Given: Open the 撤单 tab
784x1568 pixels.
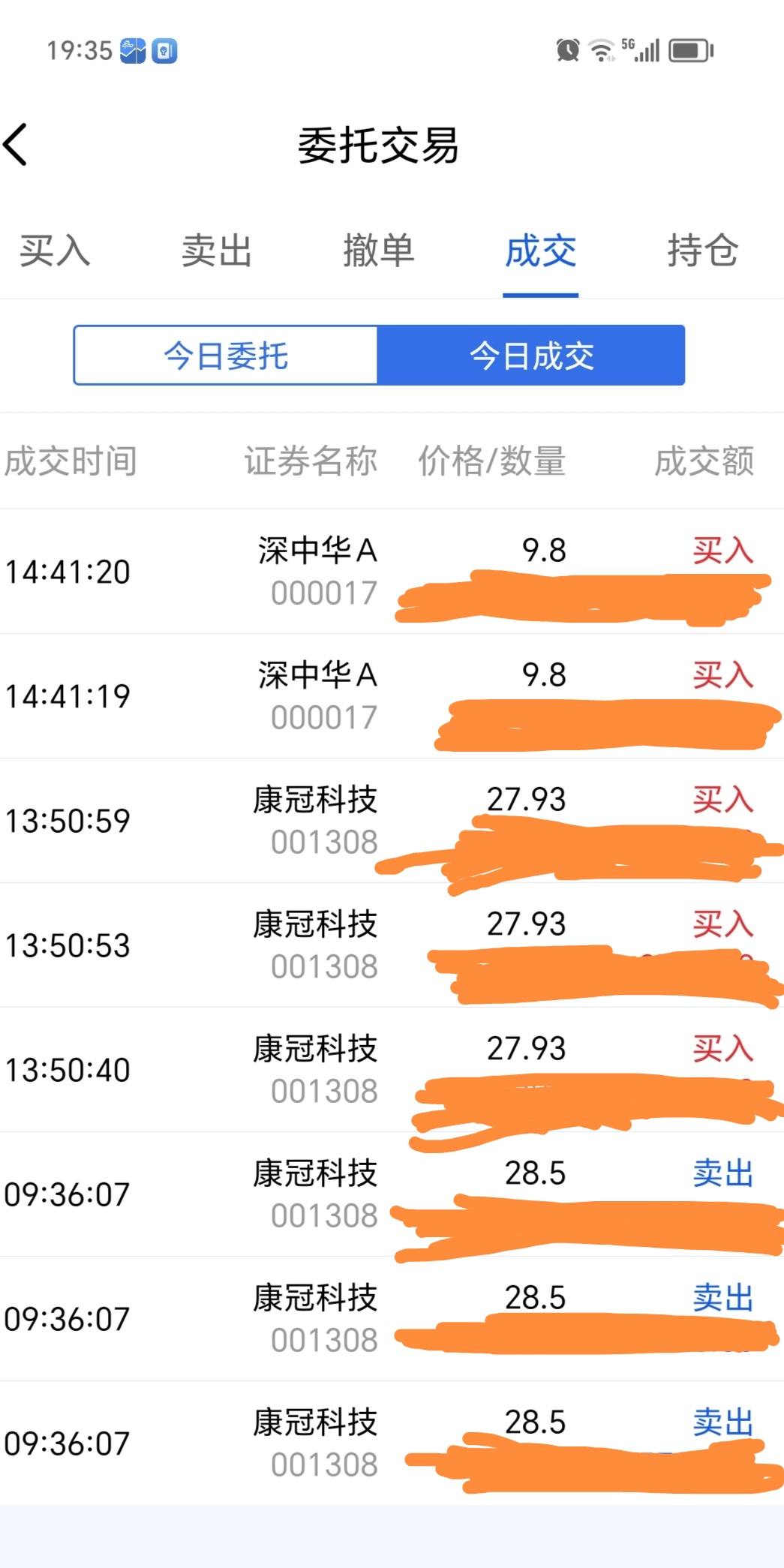Looking at the screenshot, I should click(379, 251).
